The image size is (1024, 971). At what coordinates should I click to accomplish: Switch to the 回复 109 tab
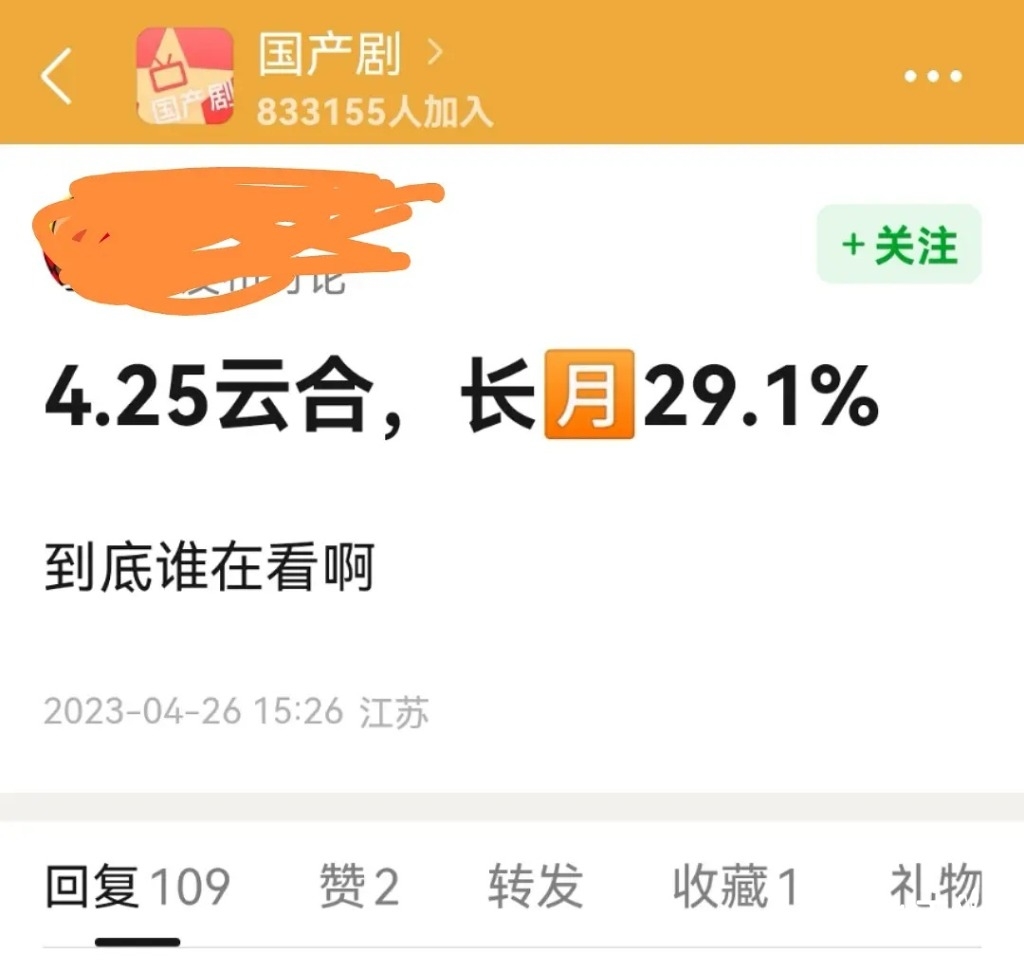[x=137, y=887]
